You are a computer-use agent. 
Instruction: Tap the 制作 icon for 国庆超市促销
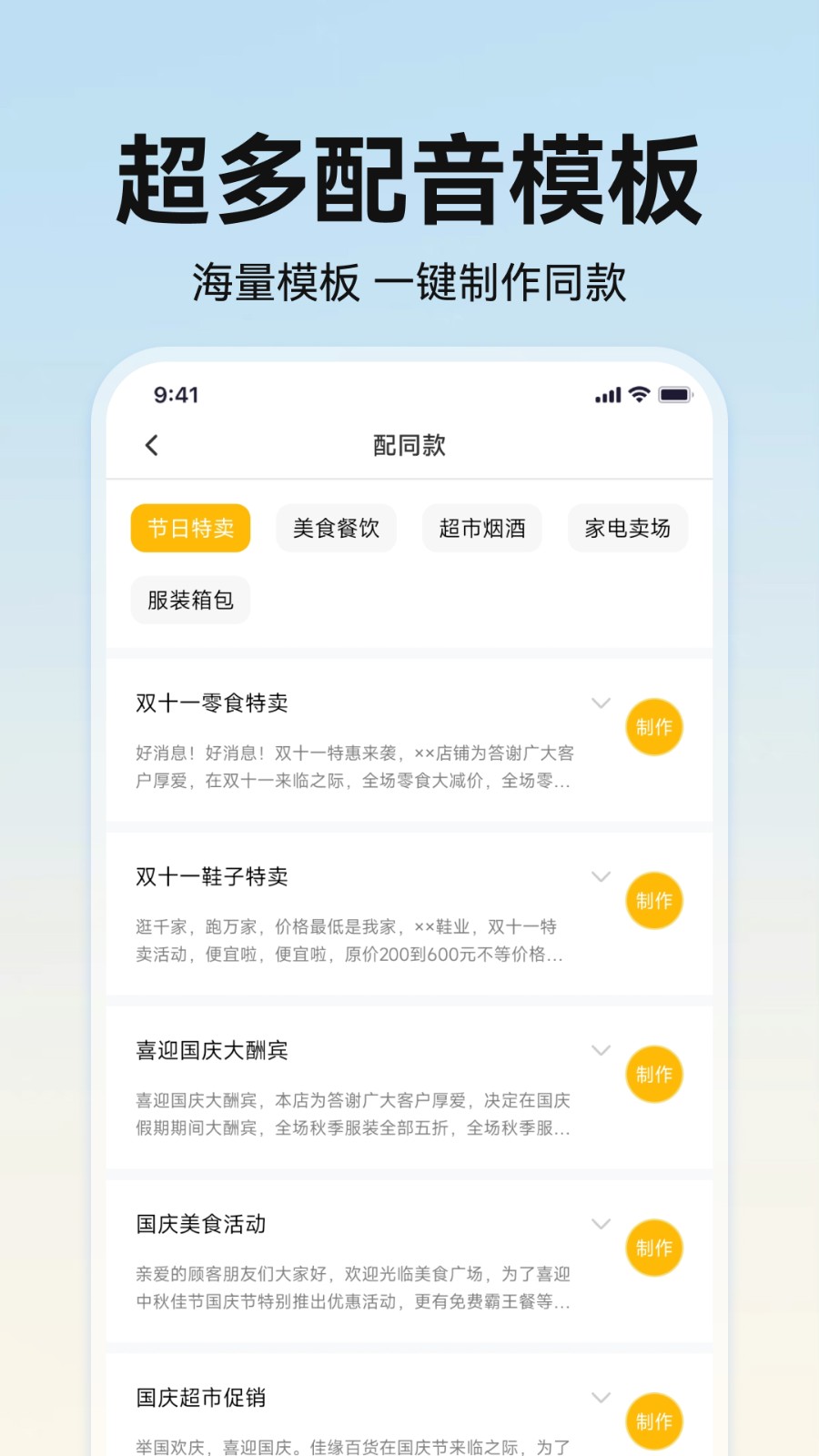tap(653, 1421)
